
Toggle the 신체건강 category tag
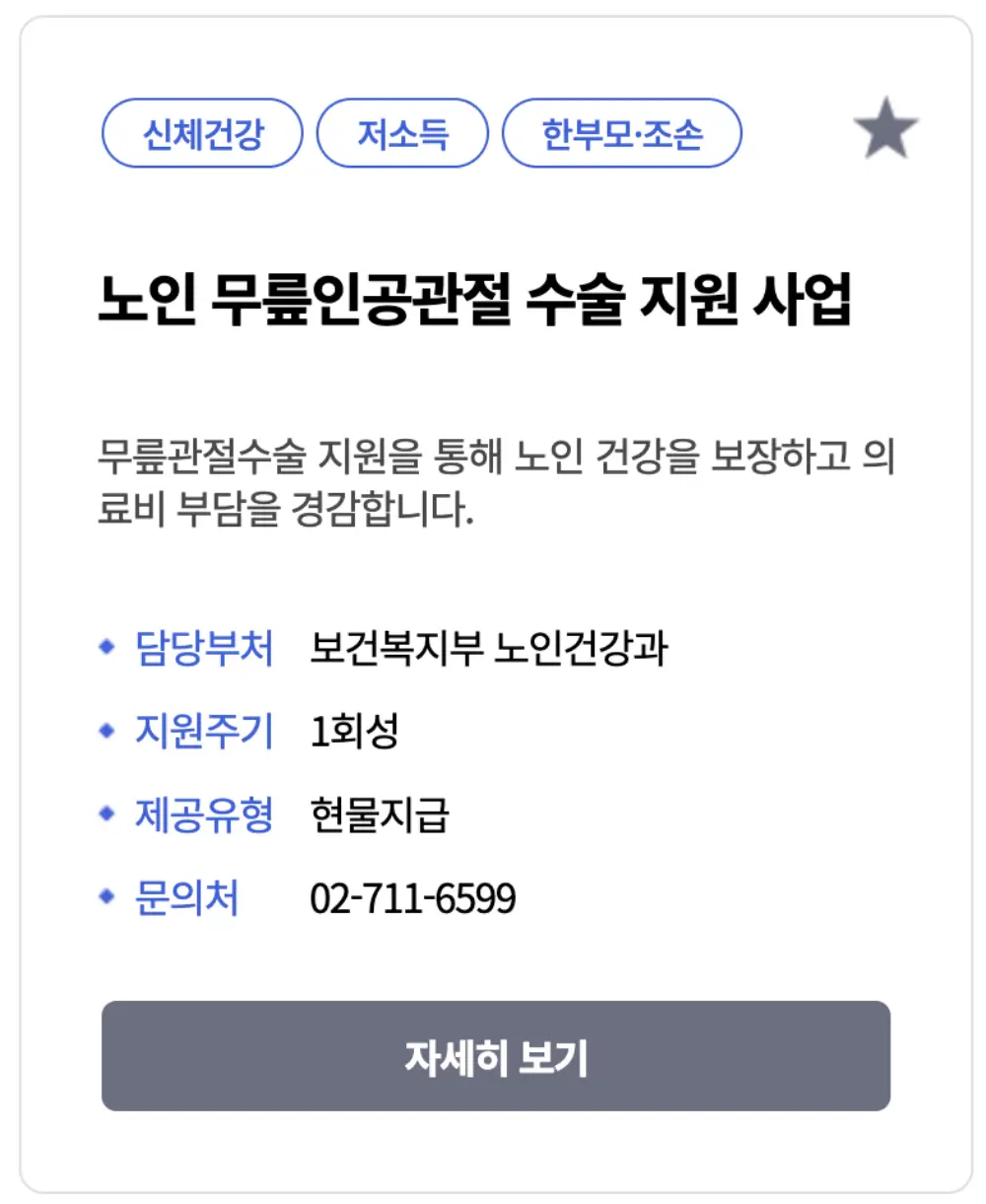202,134
